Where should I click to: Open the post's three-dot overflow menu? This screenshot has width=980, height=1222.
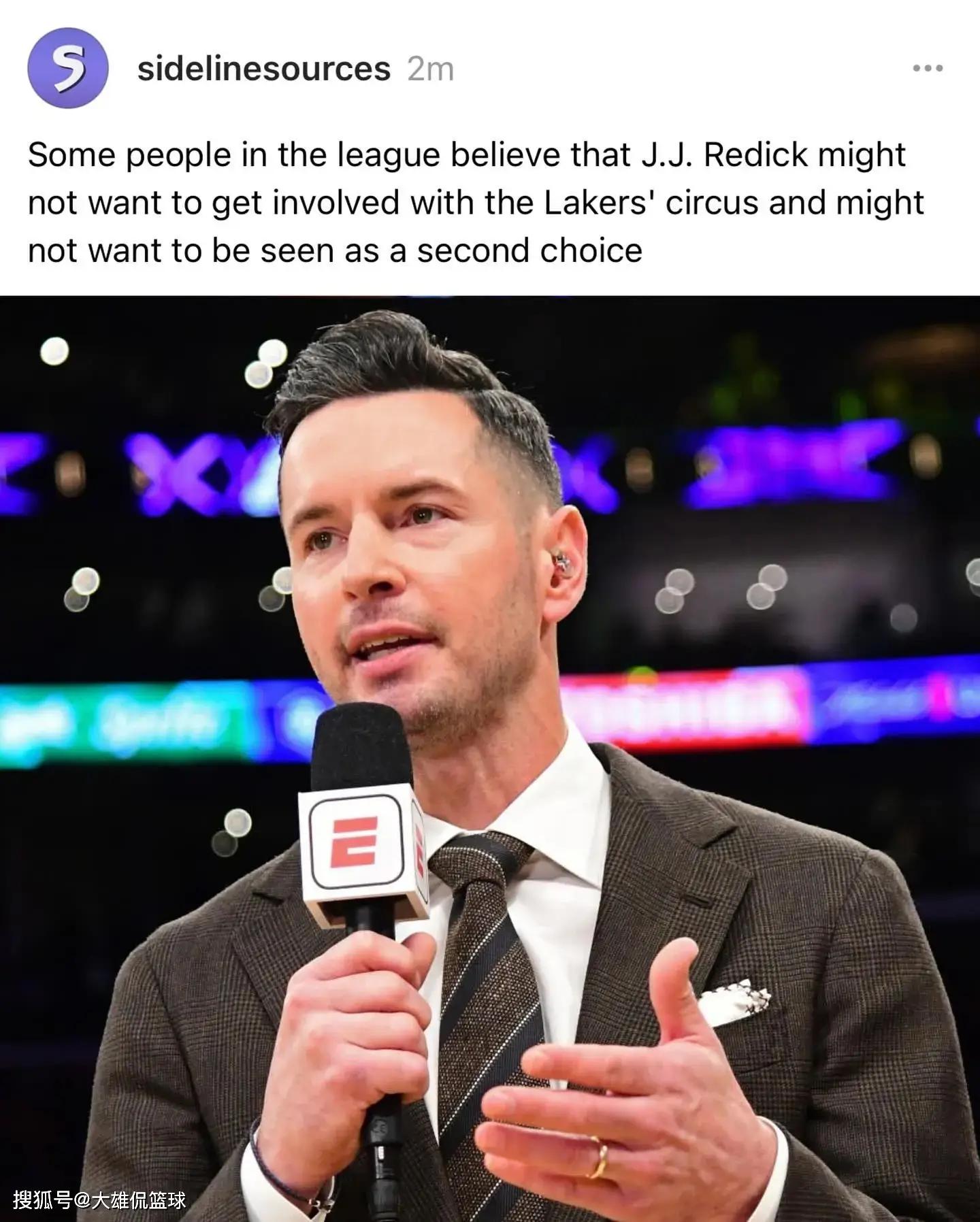[x=928, y=68]
